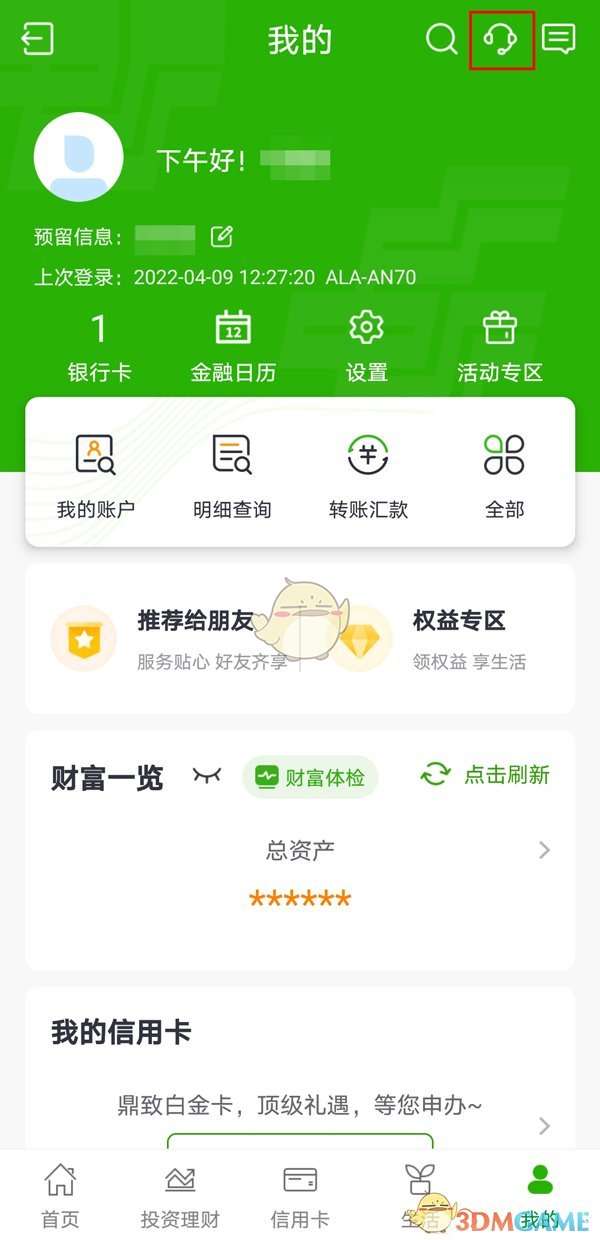Open 银行卡 bank cards
The height and width of the screenshot is (1240, 600).
coord(99,346)
